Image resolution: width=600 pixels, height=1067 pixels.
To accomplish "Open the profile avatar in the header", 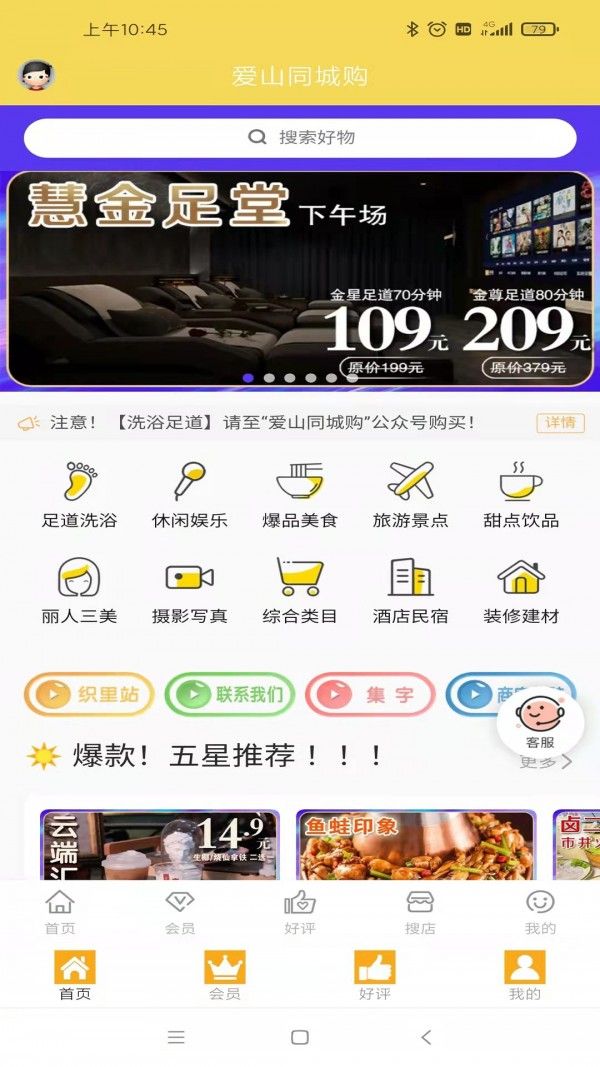I will (x=36, y=75).
